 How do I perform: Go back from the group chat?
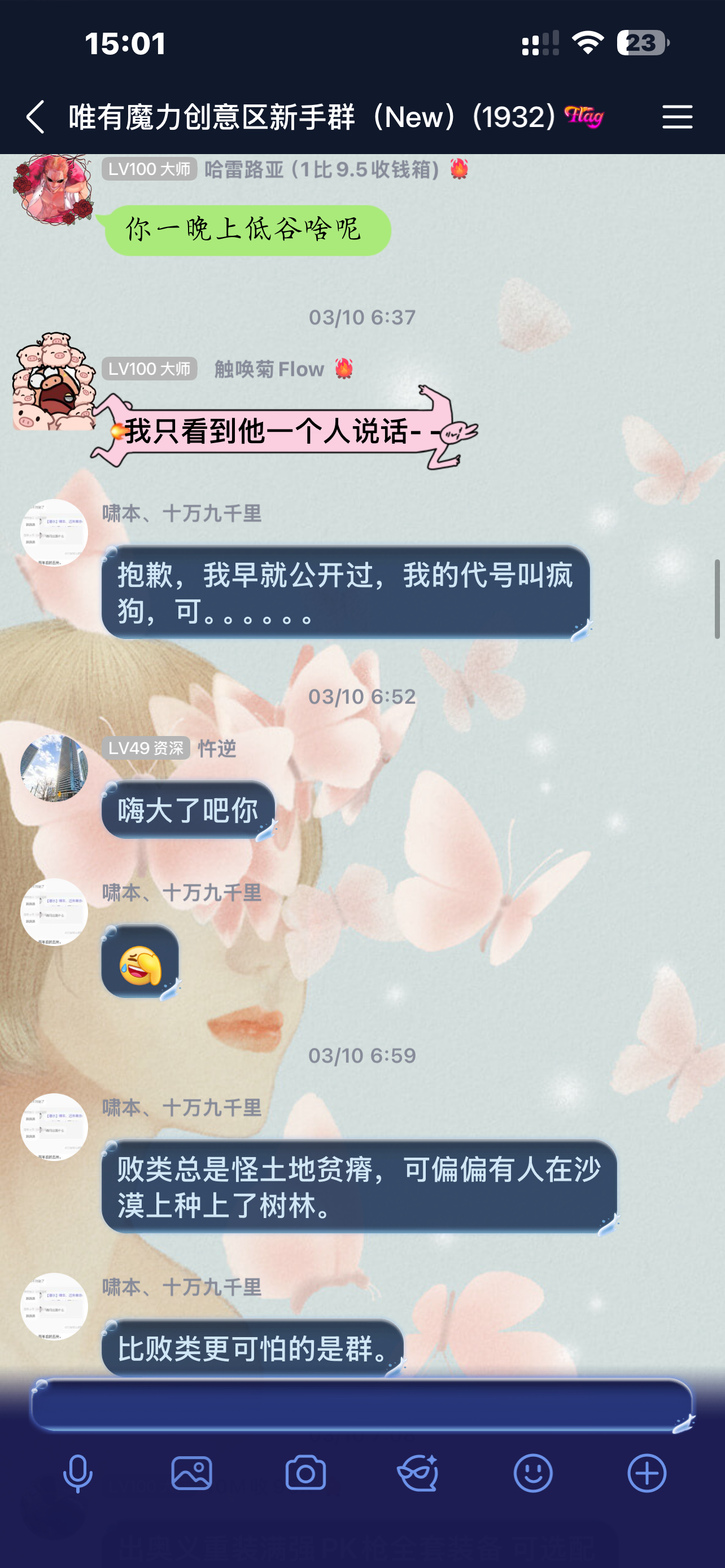pos(36,116)
